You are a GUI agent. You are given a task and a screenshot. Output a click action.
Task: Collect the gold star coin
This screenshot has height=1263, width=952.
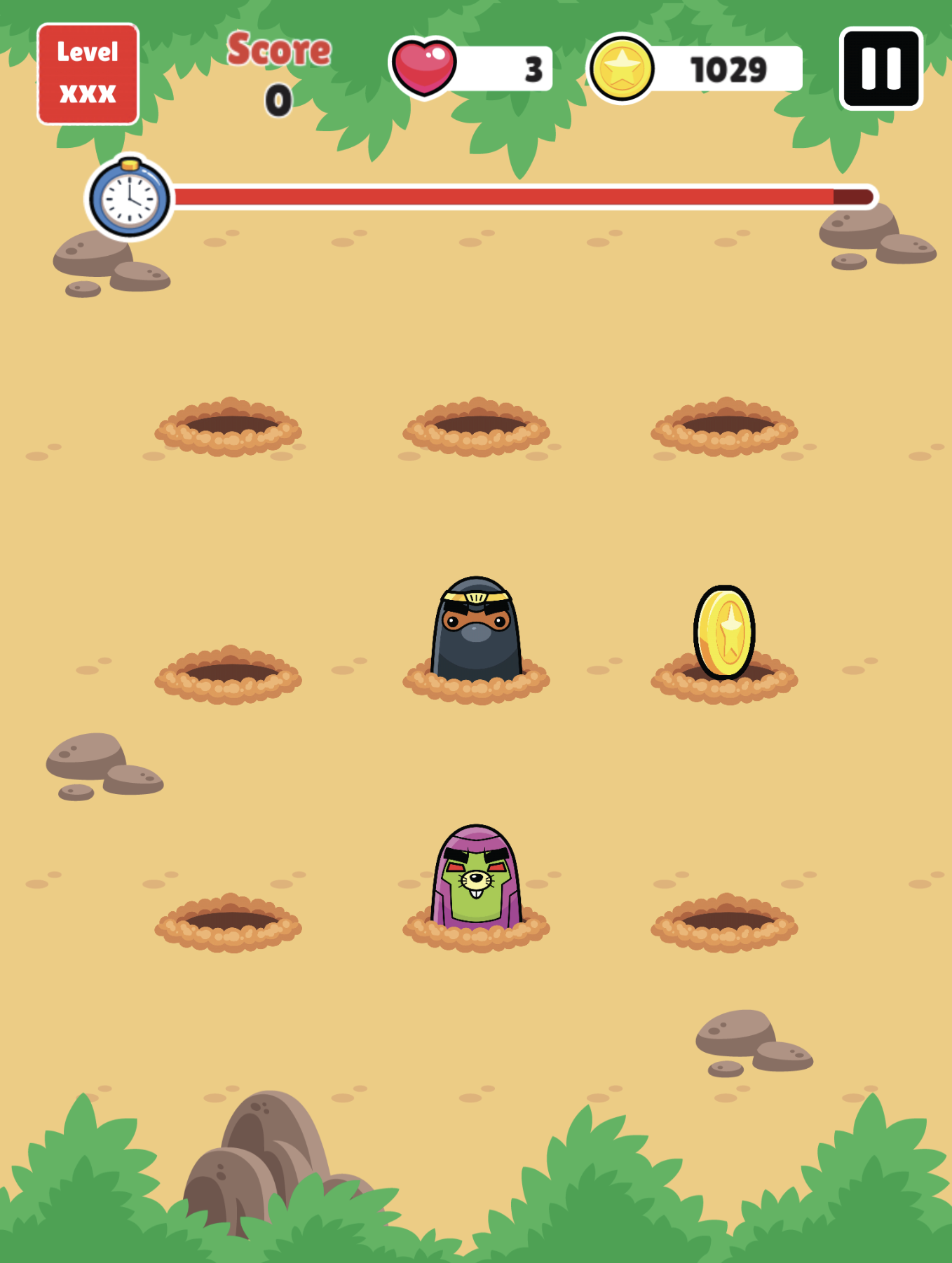(724, 631)
